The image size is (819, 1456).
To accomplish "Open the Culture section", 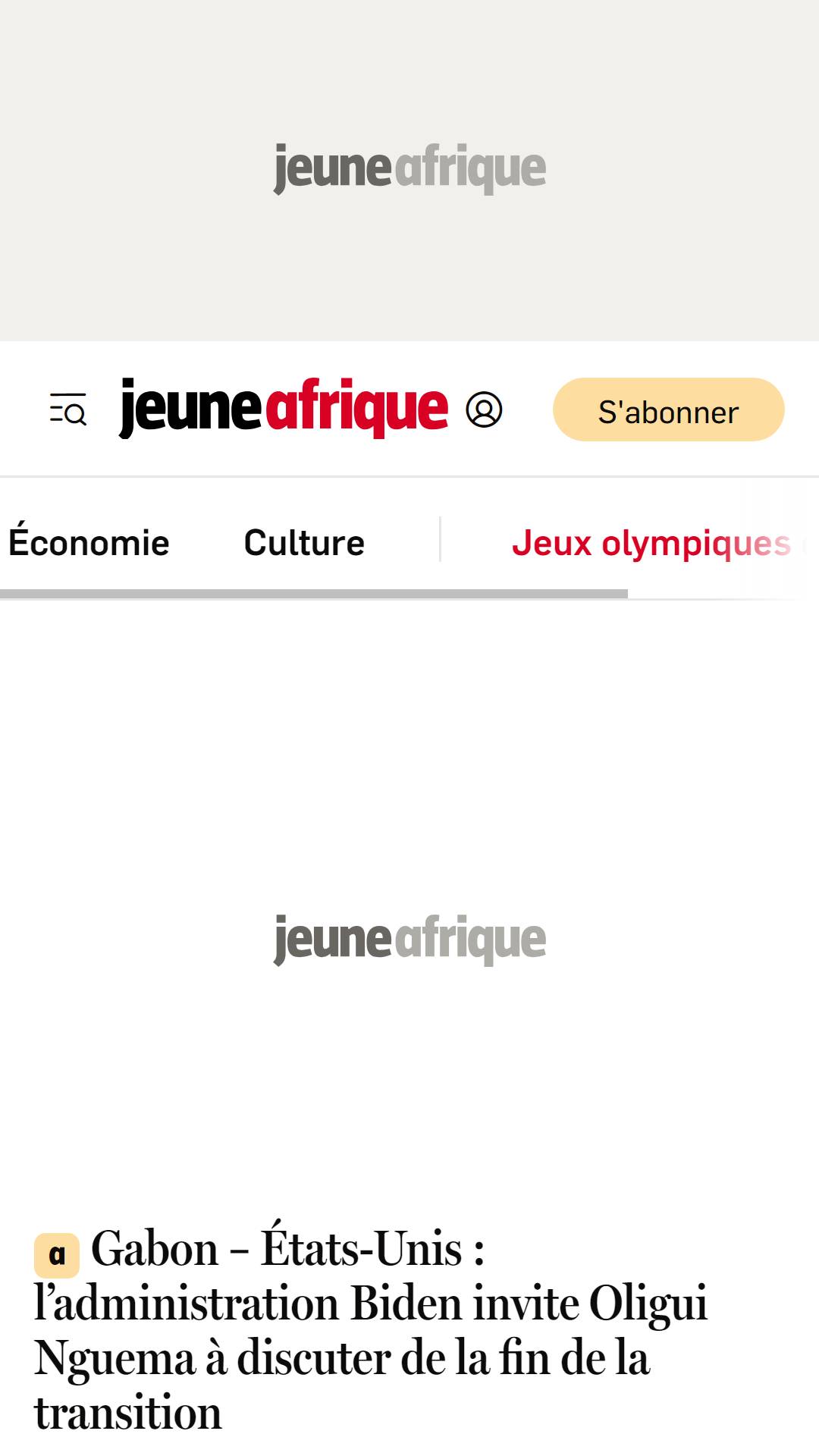I will (304, 543).
